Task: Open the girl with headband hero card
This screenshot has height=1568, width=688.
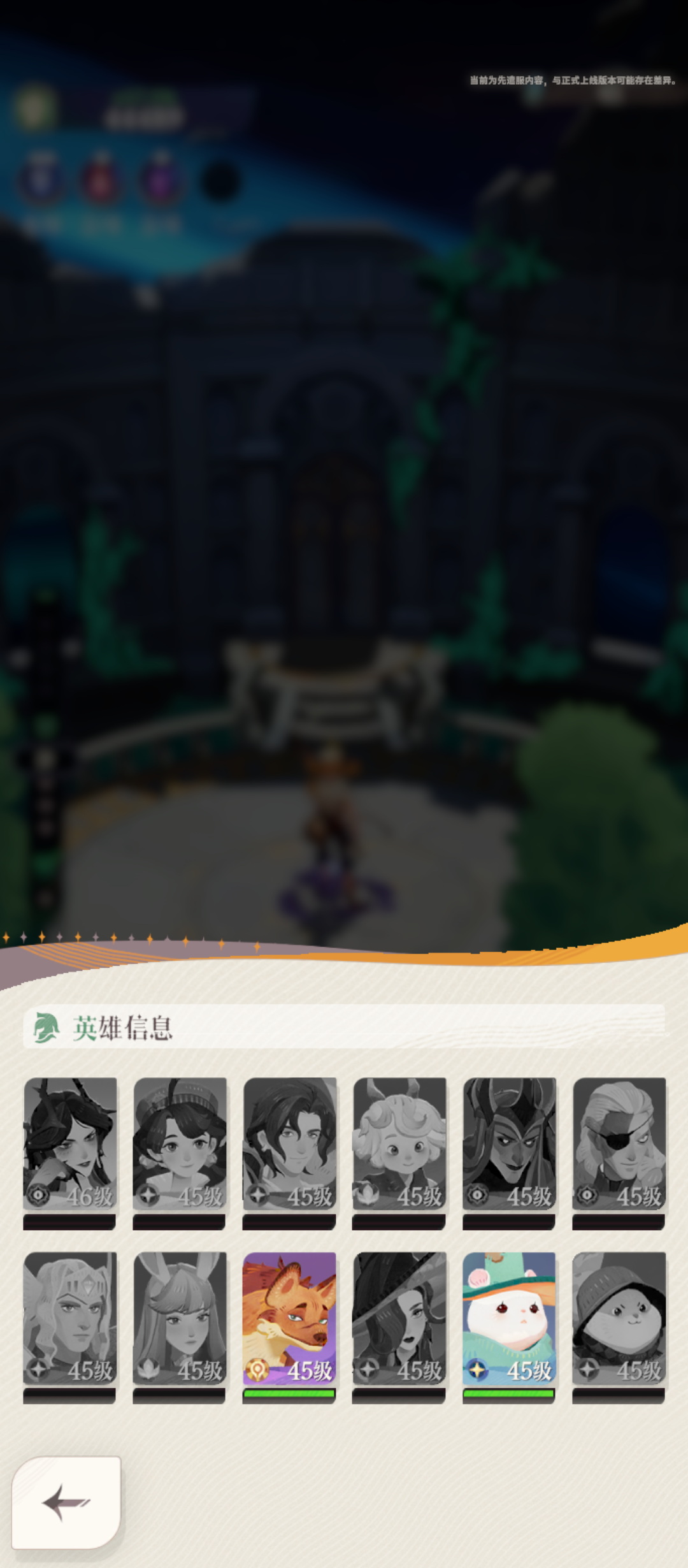Action: pos(180,1143)
